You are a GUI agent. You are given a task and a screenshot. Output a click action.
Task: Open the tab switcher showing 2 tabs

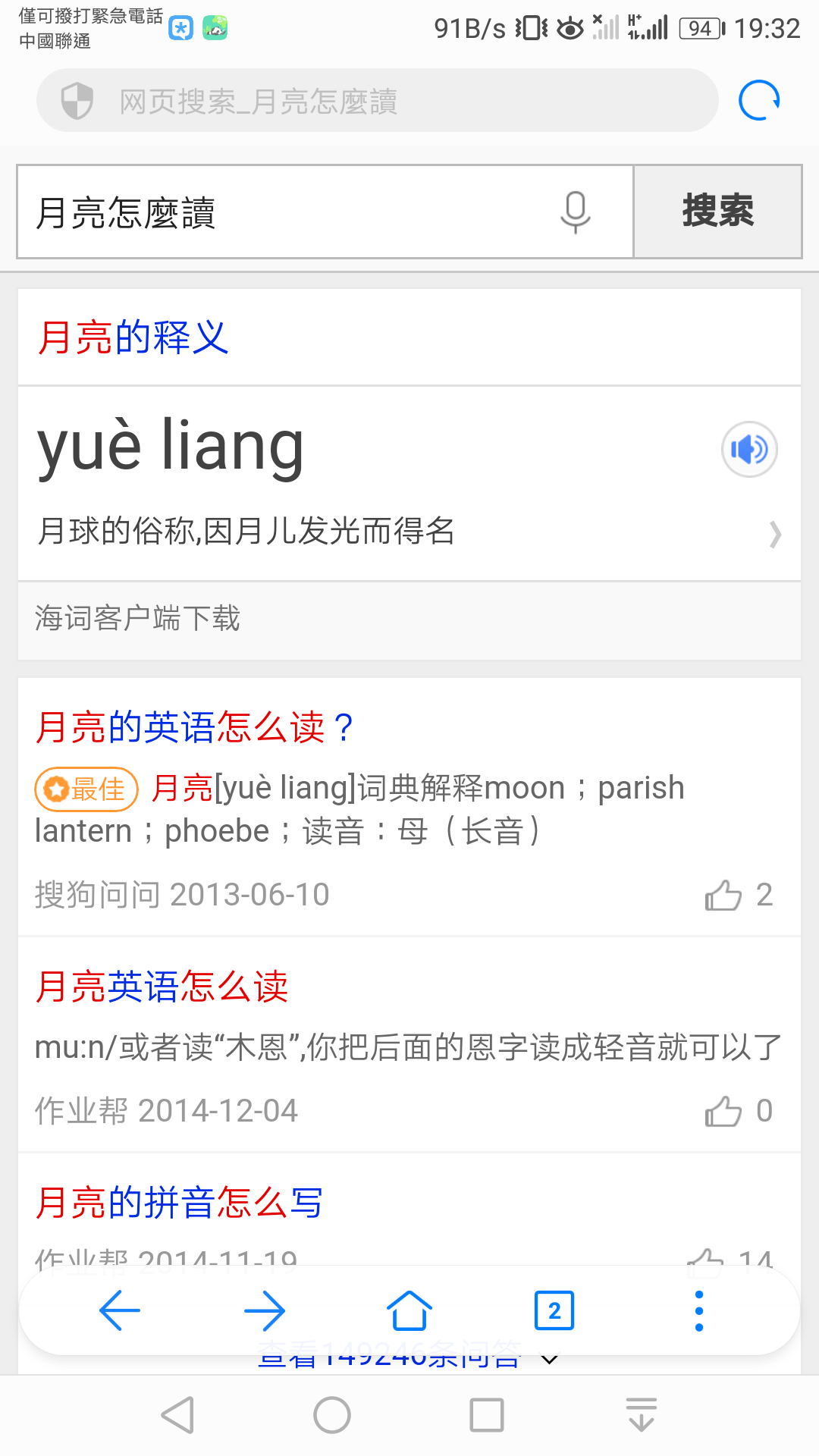coord(553,1311)
